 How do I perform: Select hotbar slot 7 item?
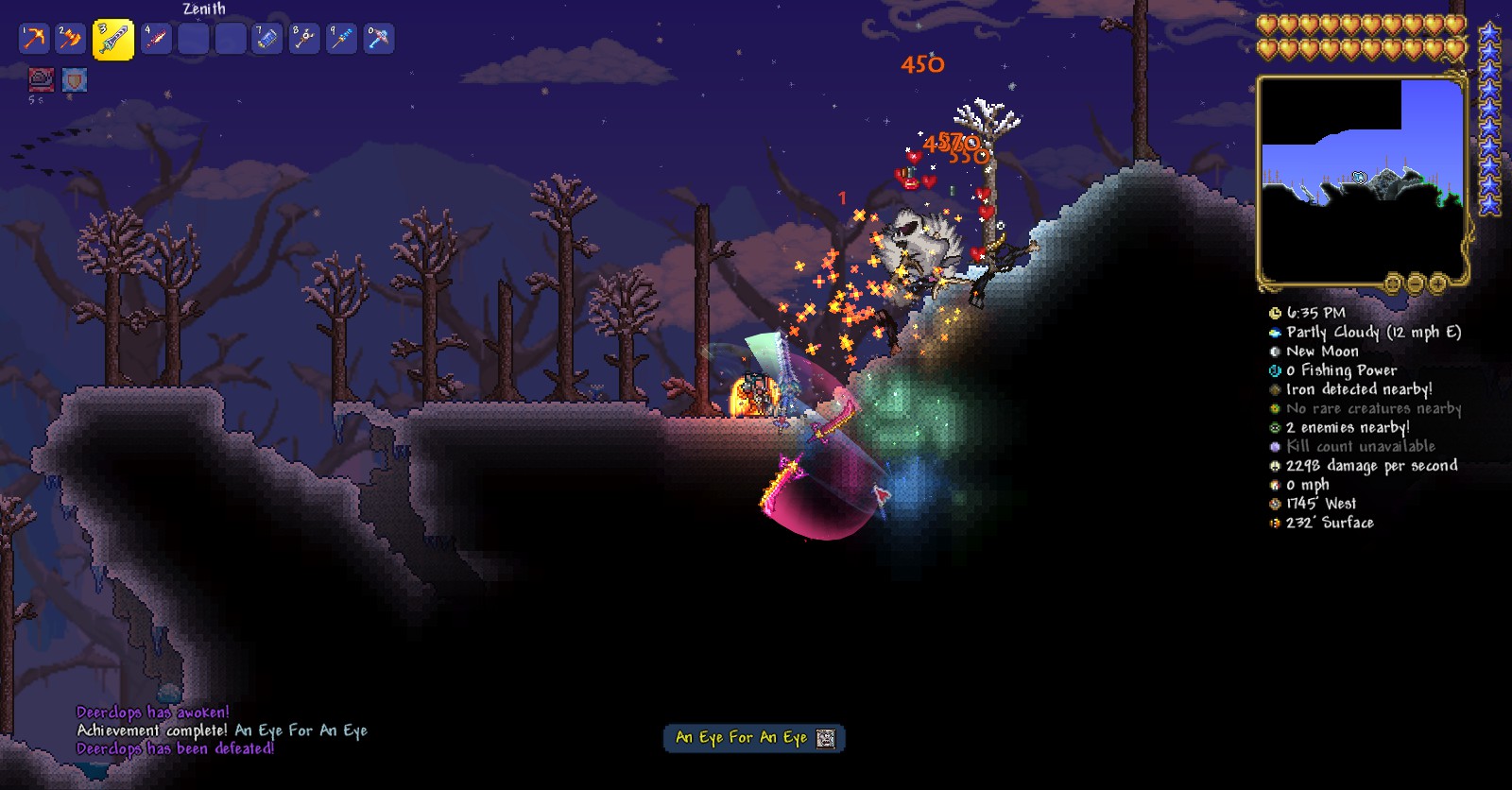point(267,39)
